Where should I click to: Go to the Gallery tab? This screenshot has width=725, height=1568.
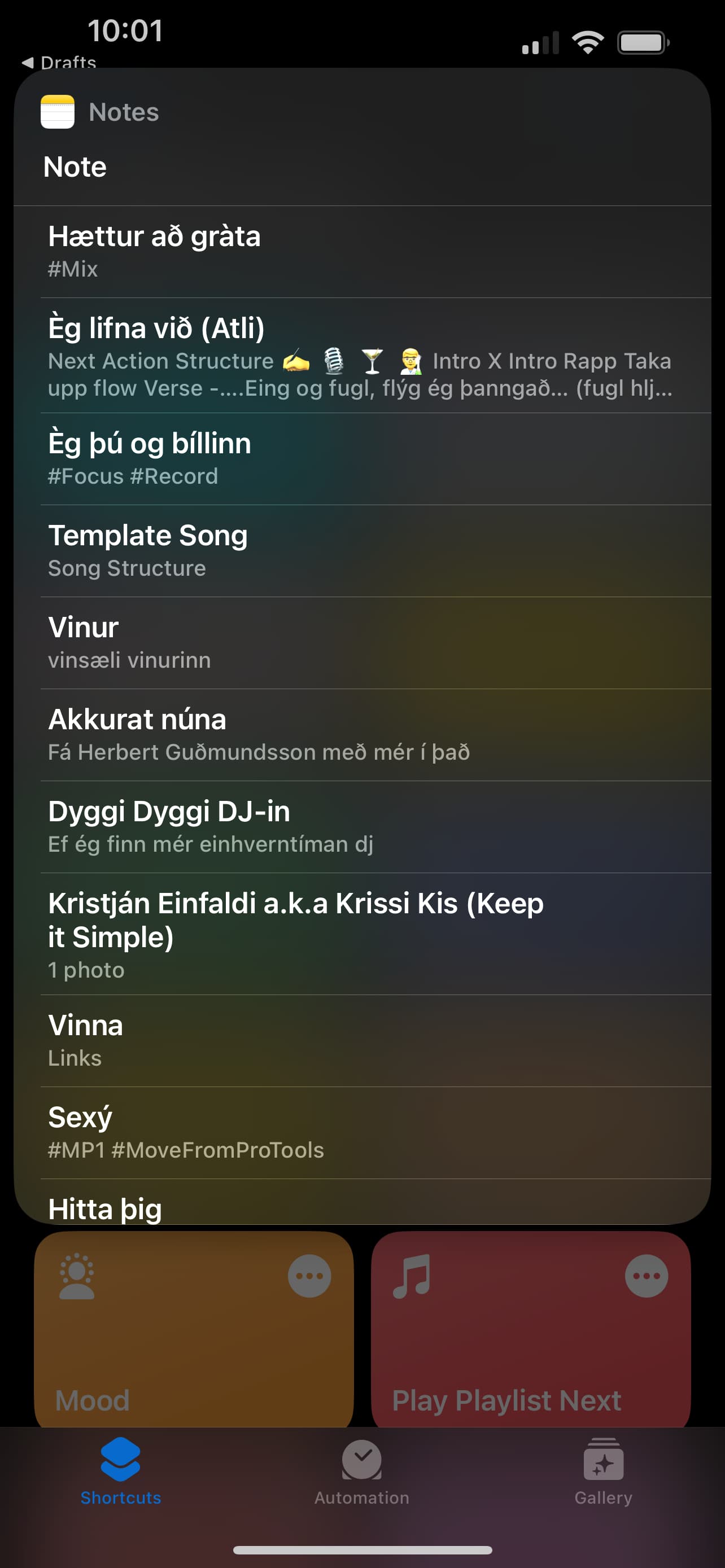(x=603, y=1471)
